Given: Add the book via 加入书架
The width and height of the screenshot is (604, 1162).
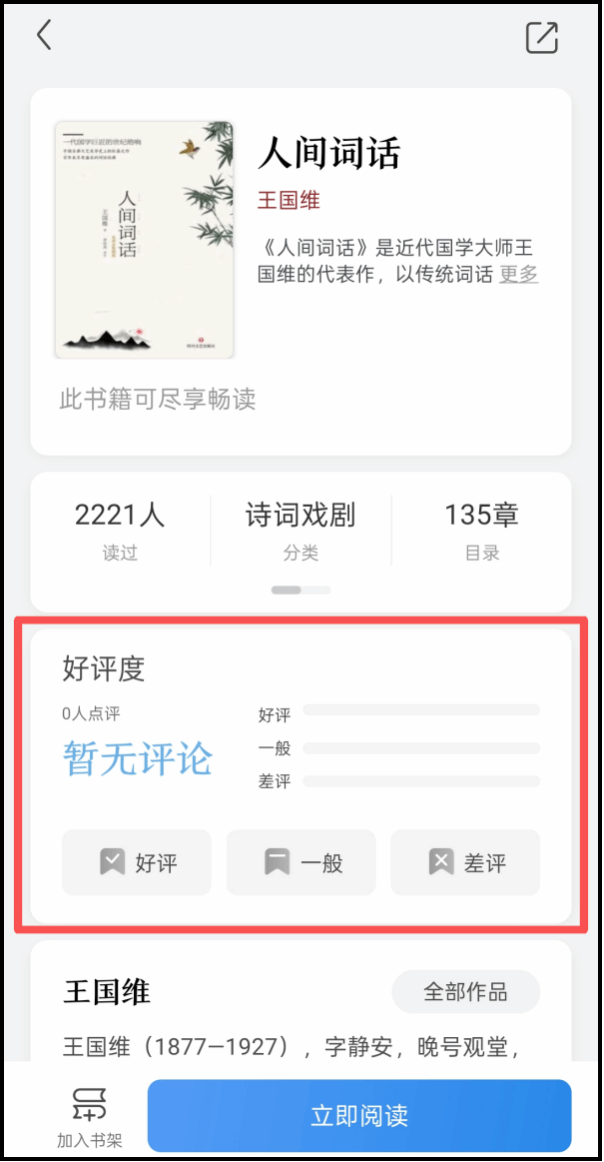Looking at the screenshot, I should [90, 1115].
